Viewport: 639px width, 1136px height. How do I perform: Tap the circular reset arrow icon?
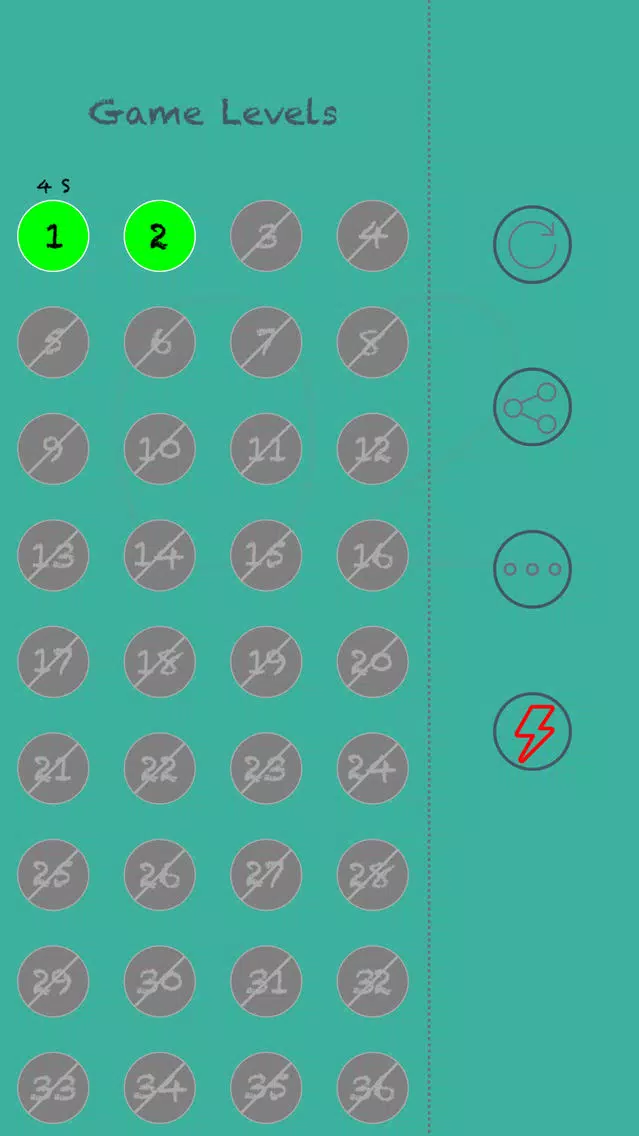pyautogui.click(x=532, y=244)
